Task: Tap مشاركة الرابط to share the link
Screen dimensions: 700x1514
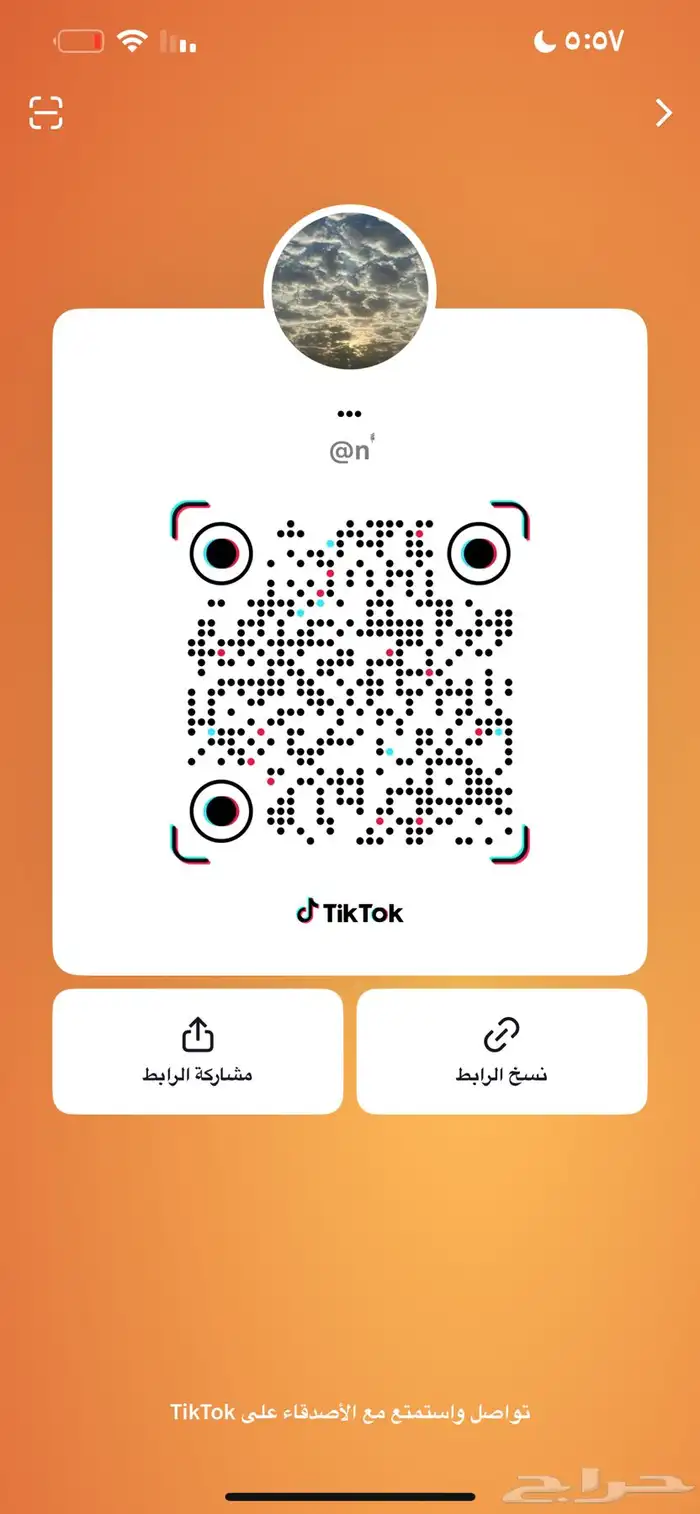Action: (x=198, y=1051)
